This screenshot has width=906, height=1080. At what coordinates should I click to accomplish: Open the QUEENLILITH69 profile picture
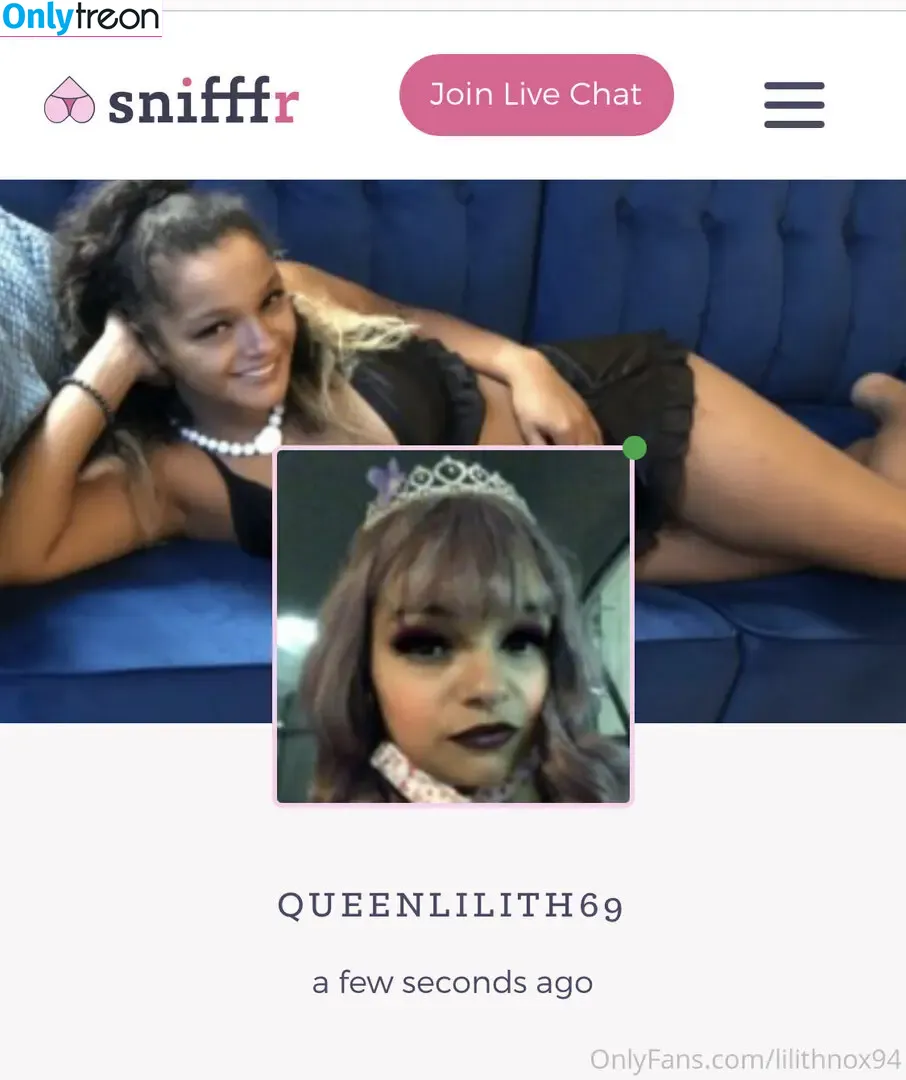pyautogui.click(x=453, y=626)
